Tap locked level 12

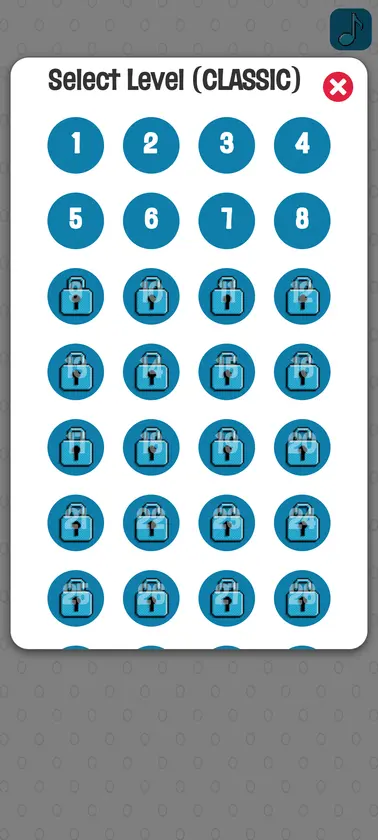point(302,296)
